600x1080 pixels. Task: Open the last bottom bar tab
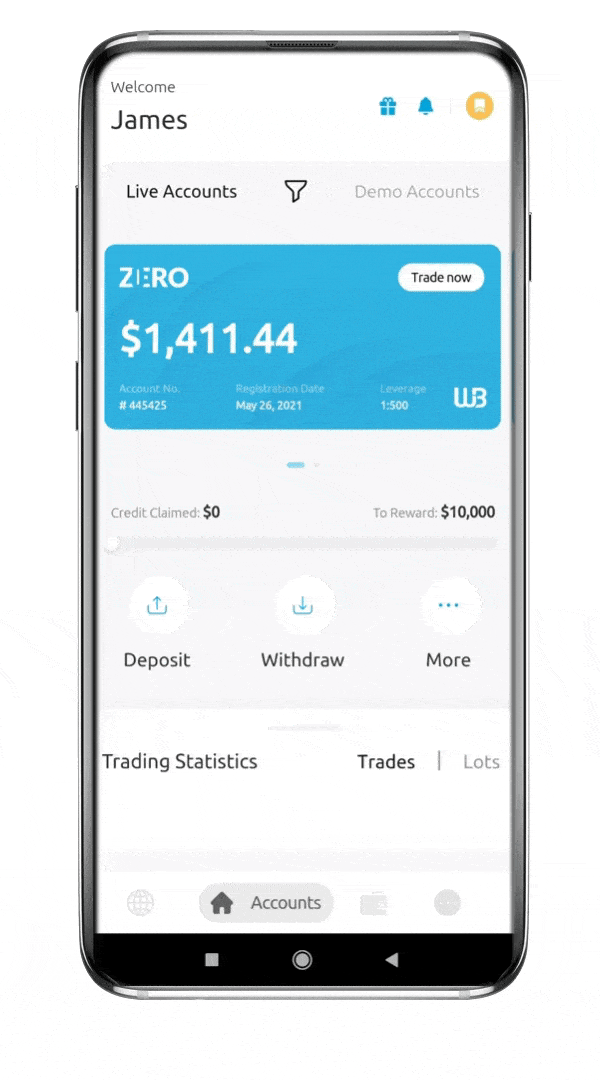(x=447, y=902)
